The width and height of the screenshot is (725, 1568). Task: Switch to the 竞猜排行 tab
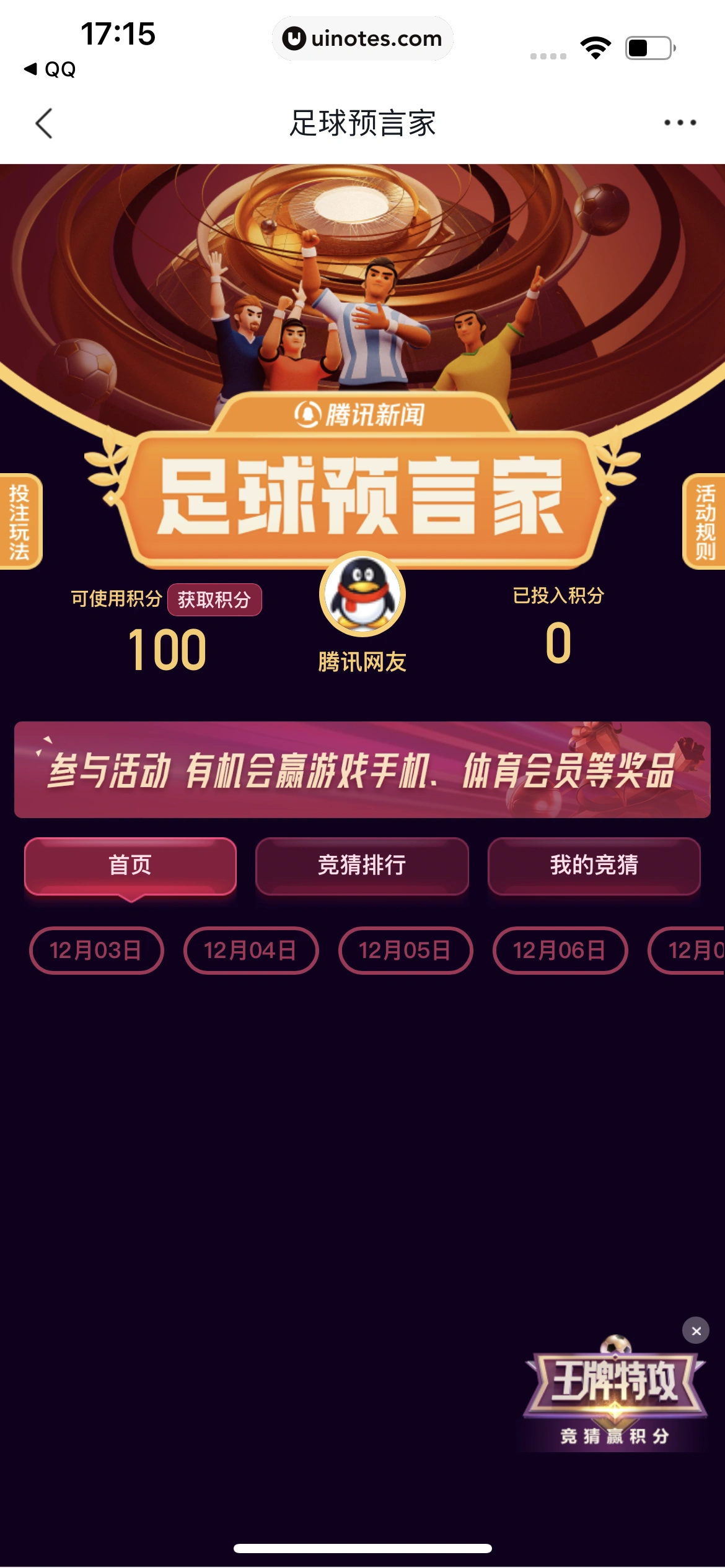pyautogui.click(x=362, y=867)
